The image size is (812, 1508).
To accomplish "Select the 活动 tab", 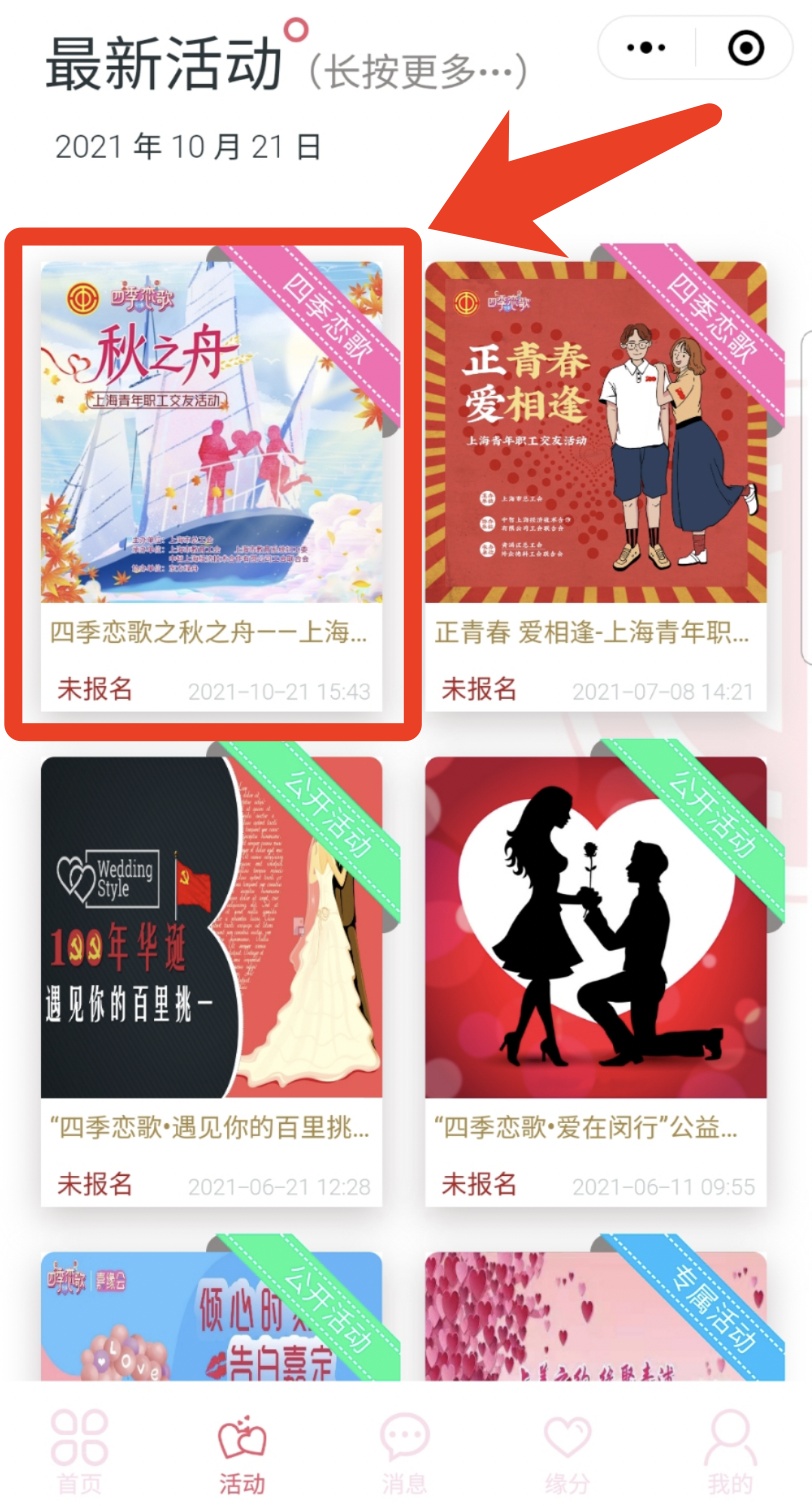I will click(242, 1451).
